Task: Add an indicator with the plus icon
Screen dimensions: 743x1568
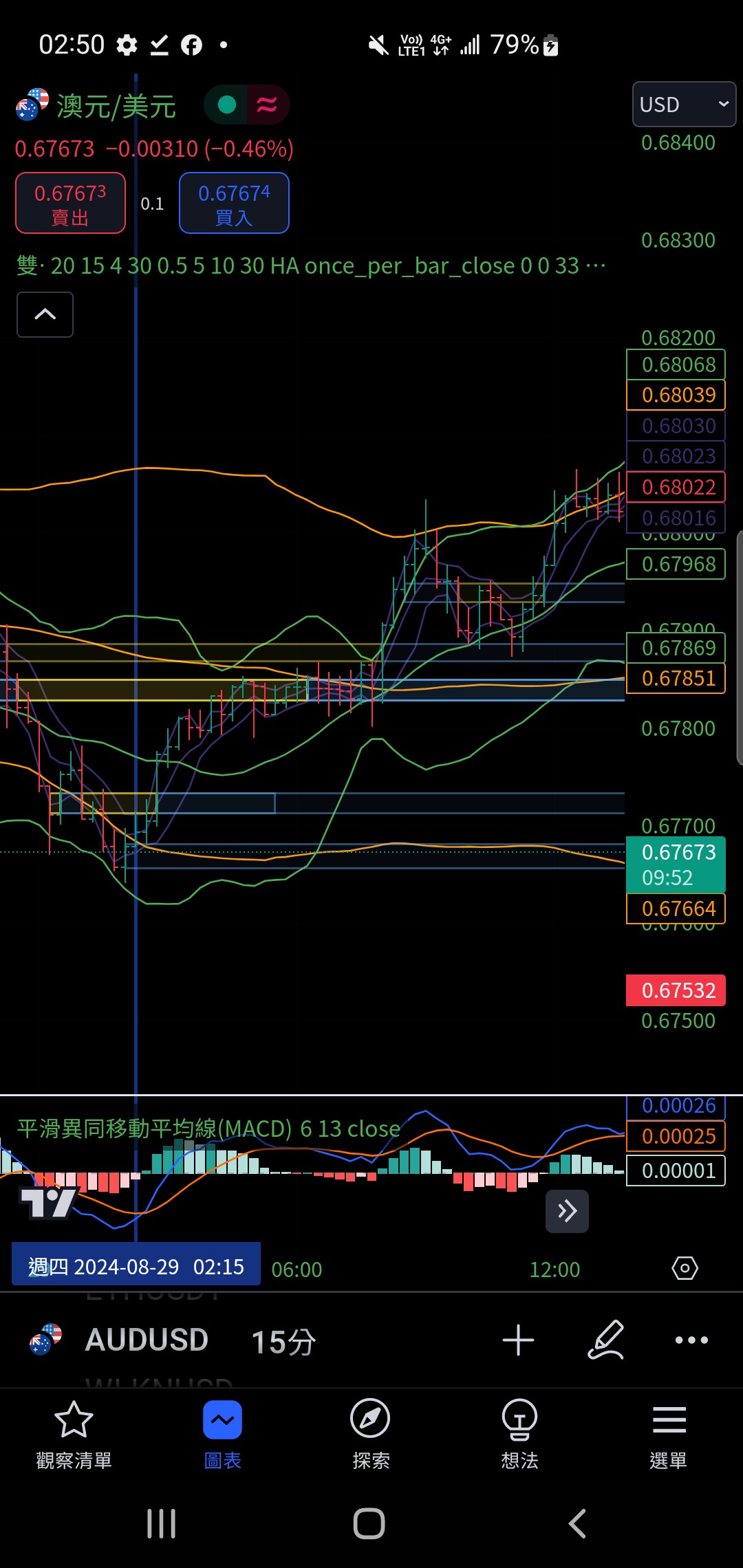Action: pyautogui.click(x=518, y=1340)
